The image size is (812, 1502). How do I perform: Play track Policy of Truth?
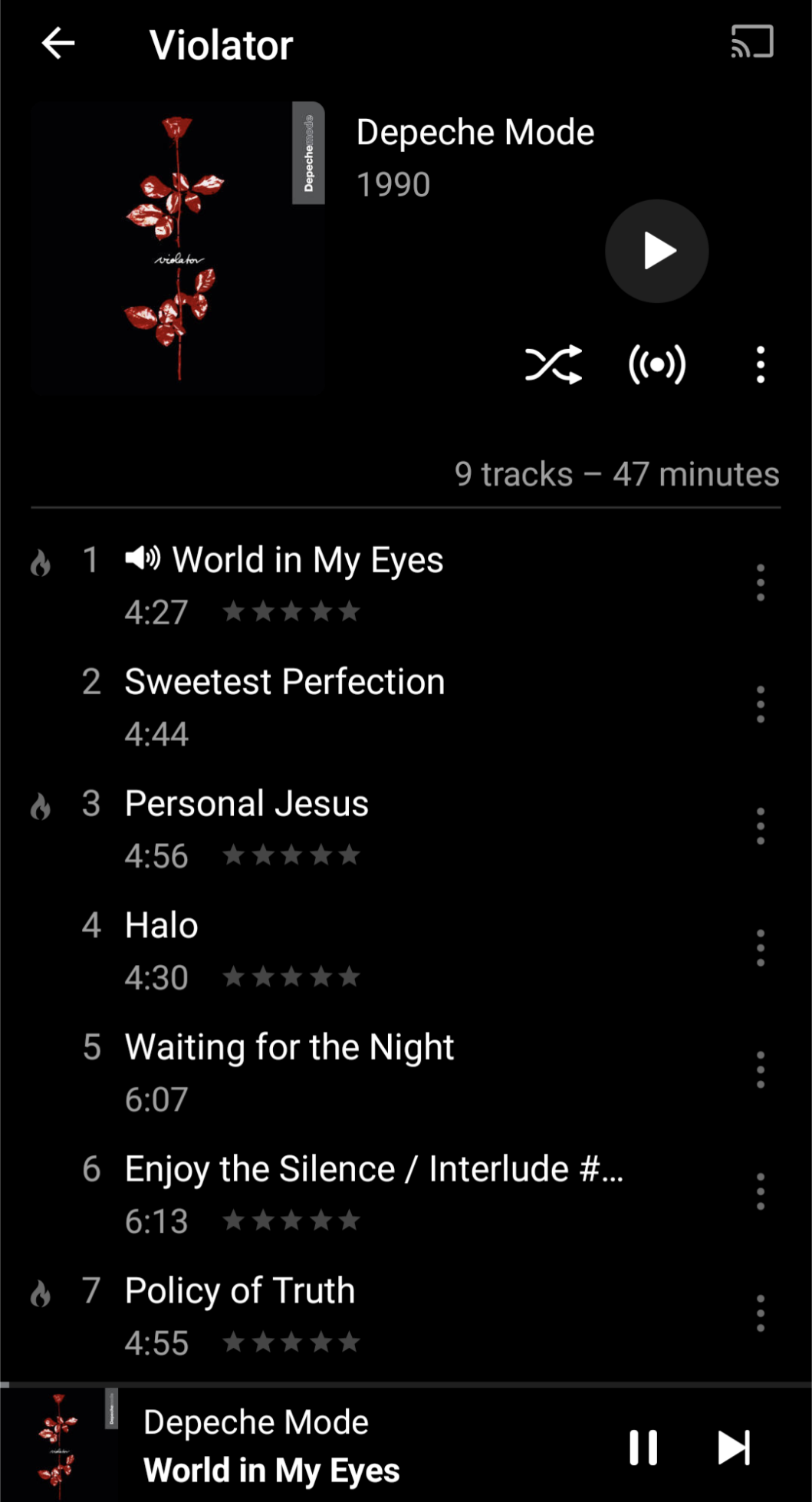point(239,1291)
